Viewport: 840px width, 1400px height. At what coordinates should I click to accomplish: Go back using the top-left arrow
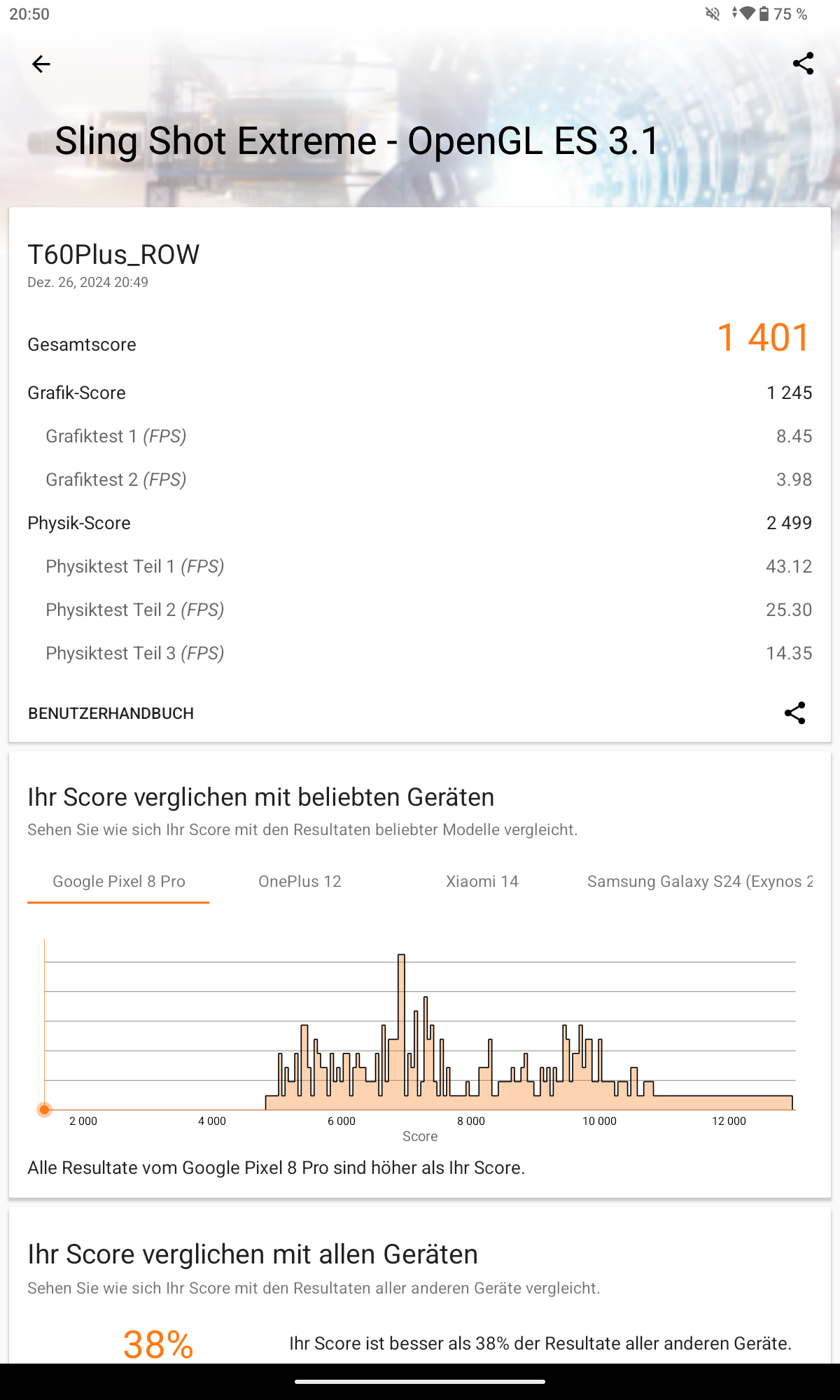click(41, 64)
